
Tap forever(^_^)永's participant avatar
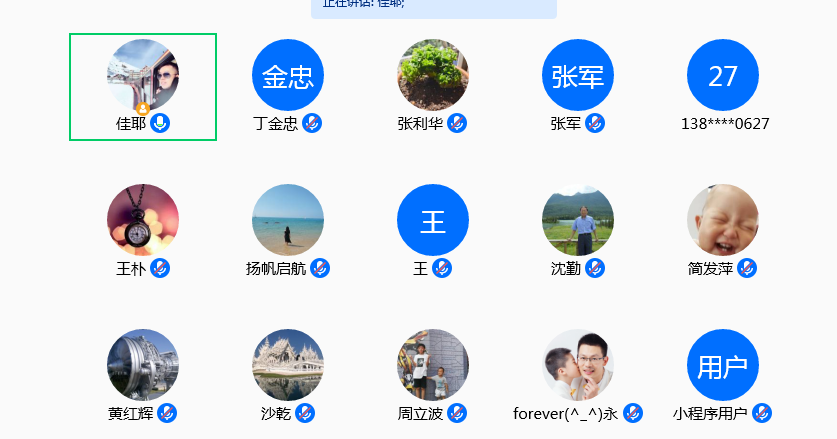(x=578, y=365)
